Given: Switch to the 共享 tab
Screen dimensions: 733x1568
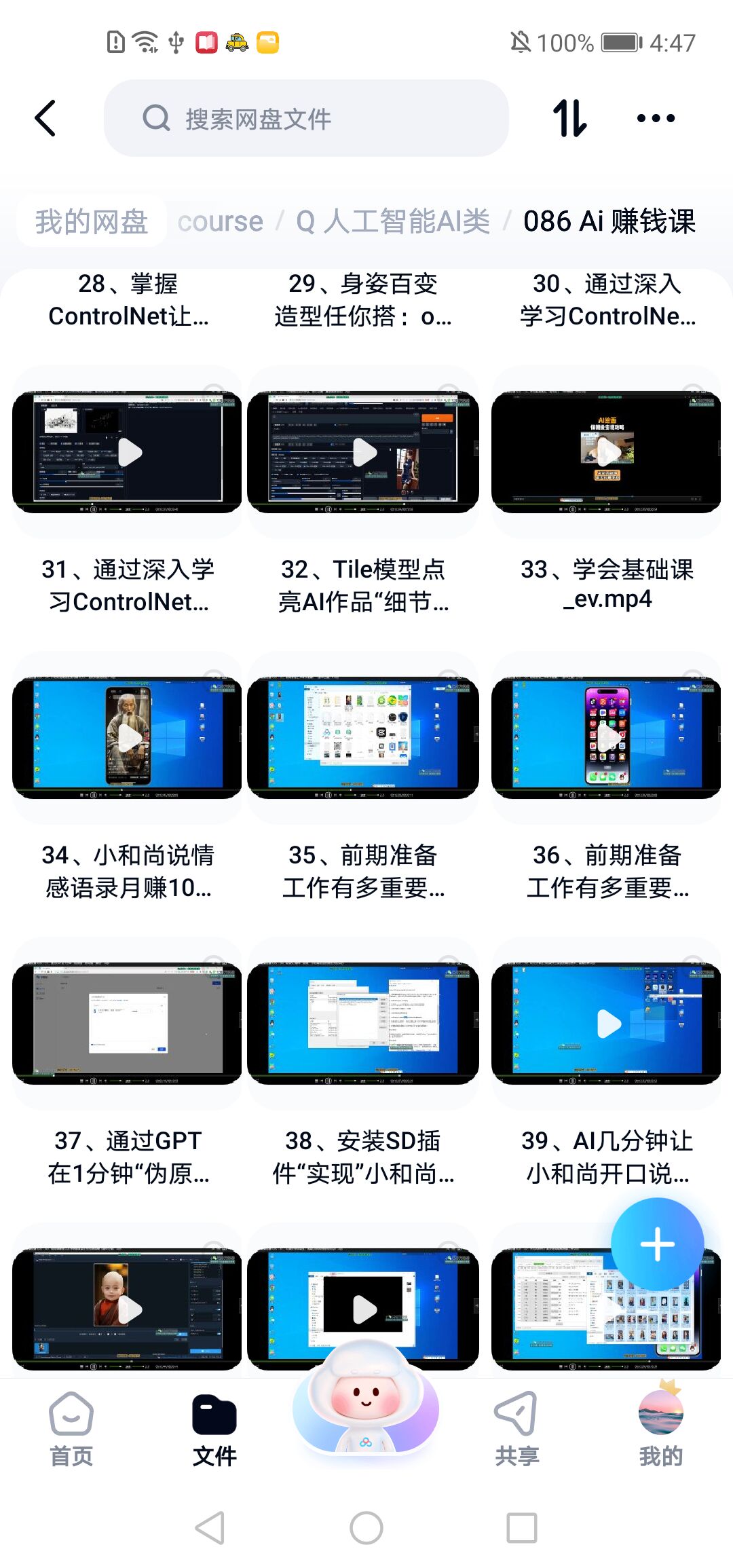Looking at the screenshot, I should click(x=516, y=1429).
